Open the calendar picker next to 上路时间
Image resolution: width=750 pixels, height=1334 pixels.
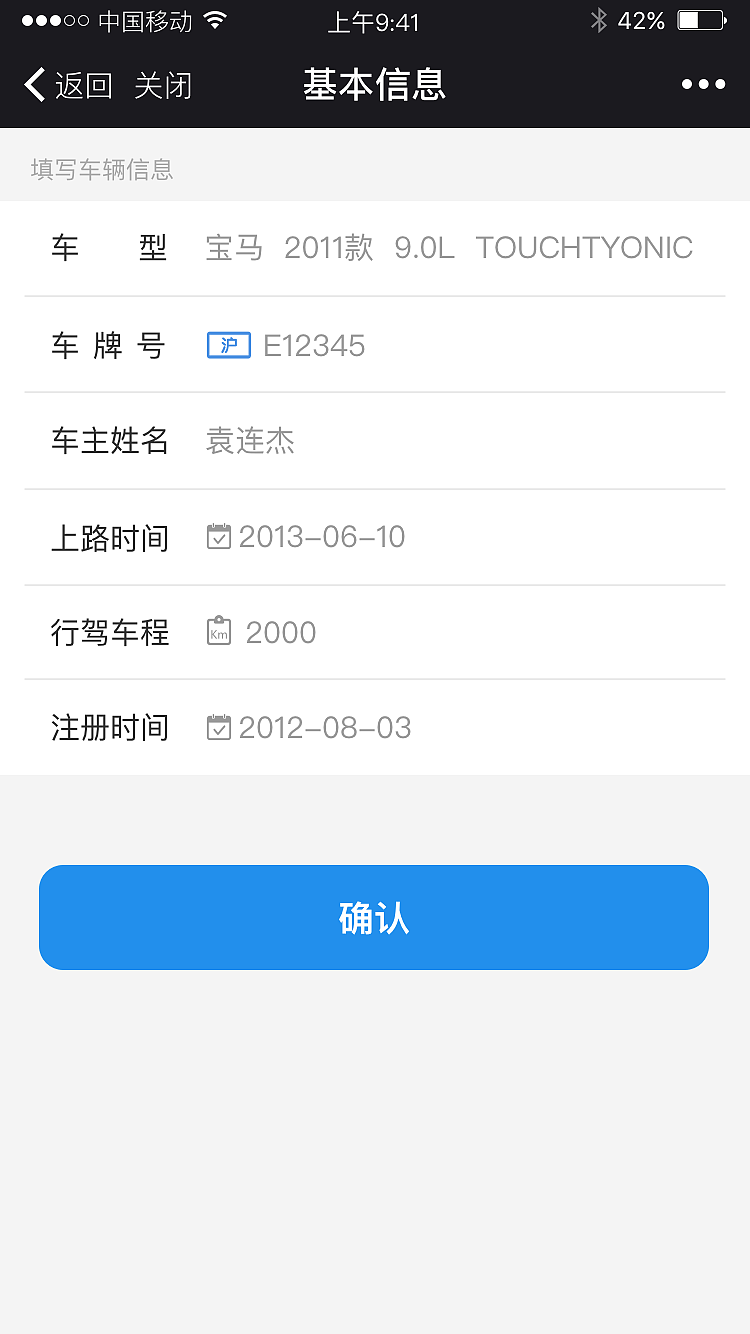[219, 537]
